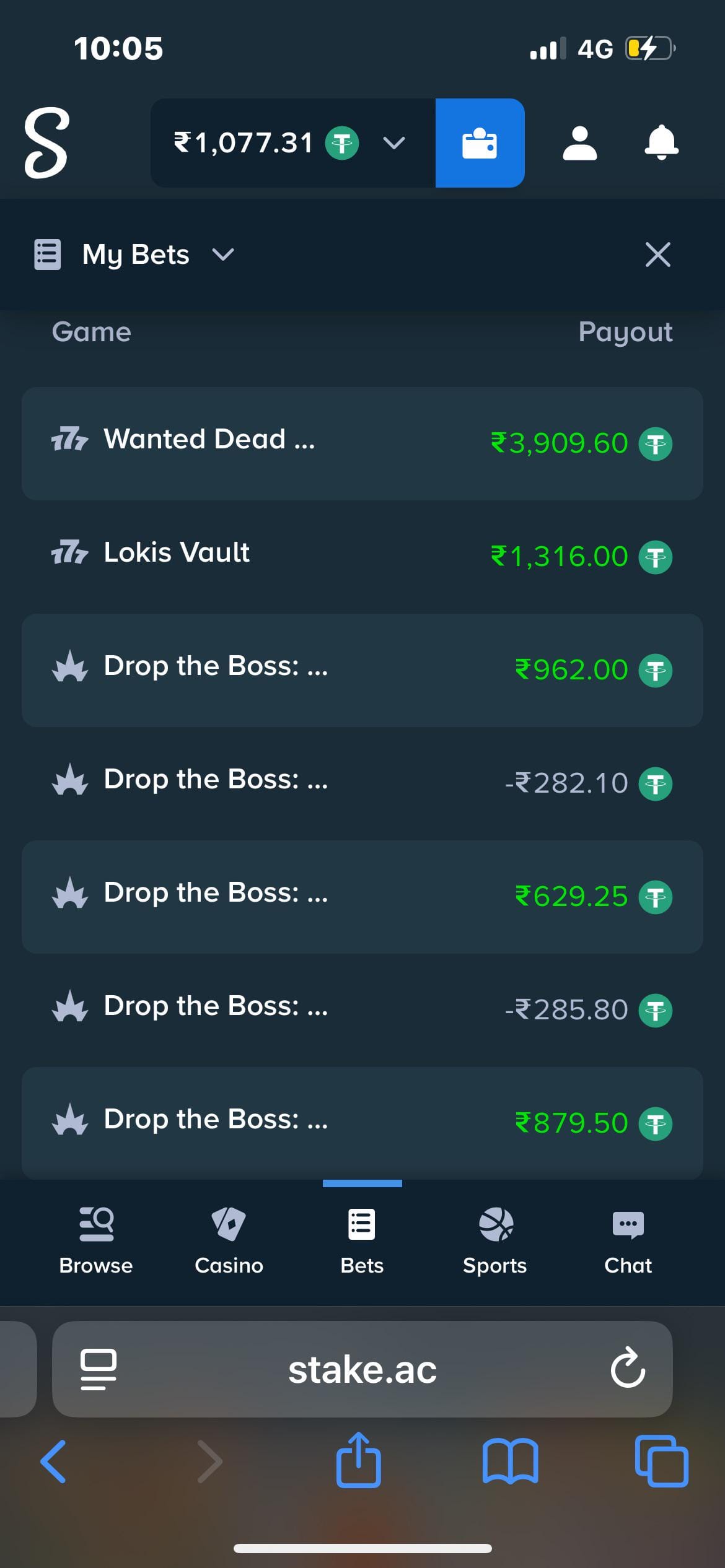725x1568 pixels.
Task: Open the Lokis Vault bet entry
Action: tap(362, 556)
